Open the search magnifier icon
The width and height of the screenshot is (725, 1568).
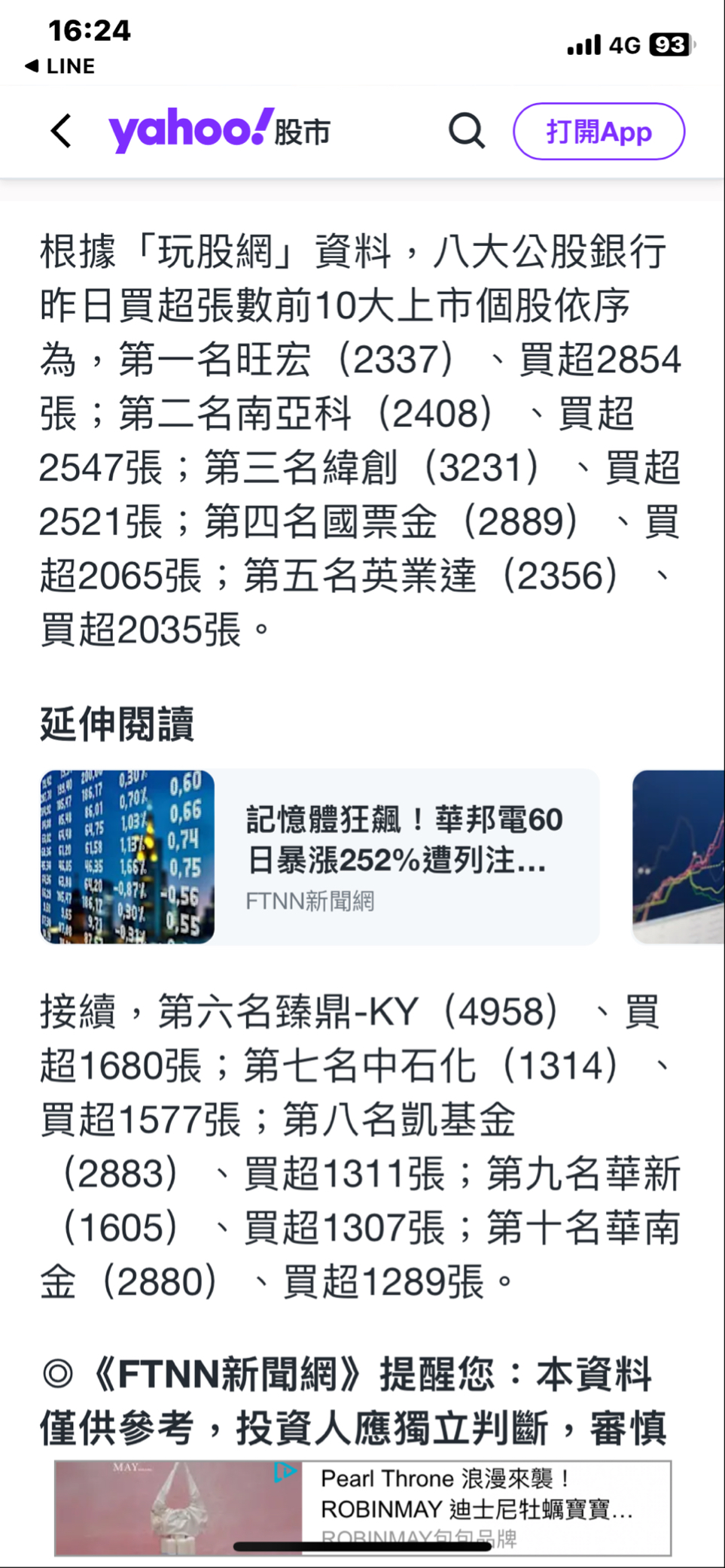click(466, 131)
